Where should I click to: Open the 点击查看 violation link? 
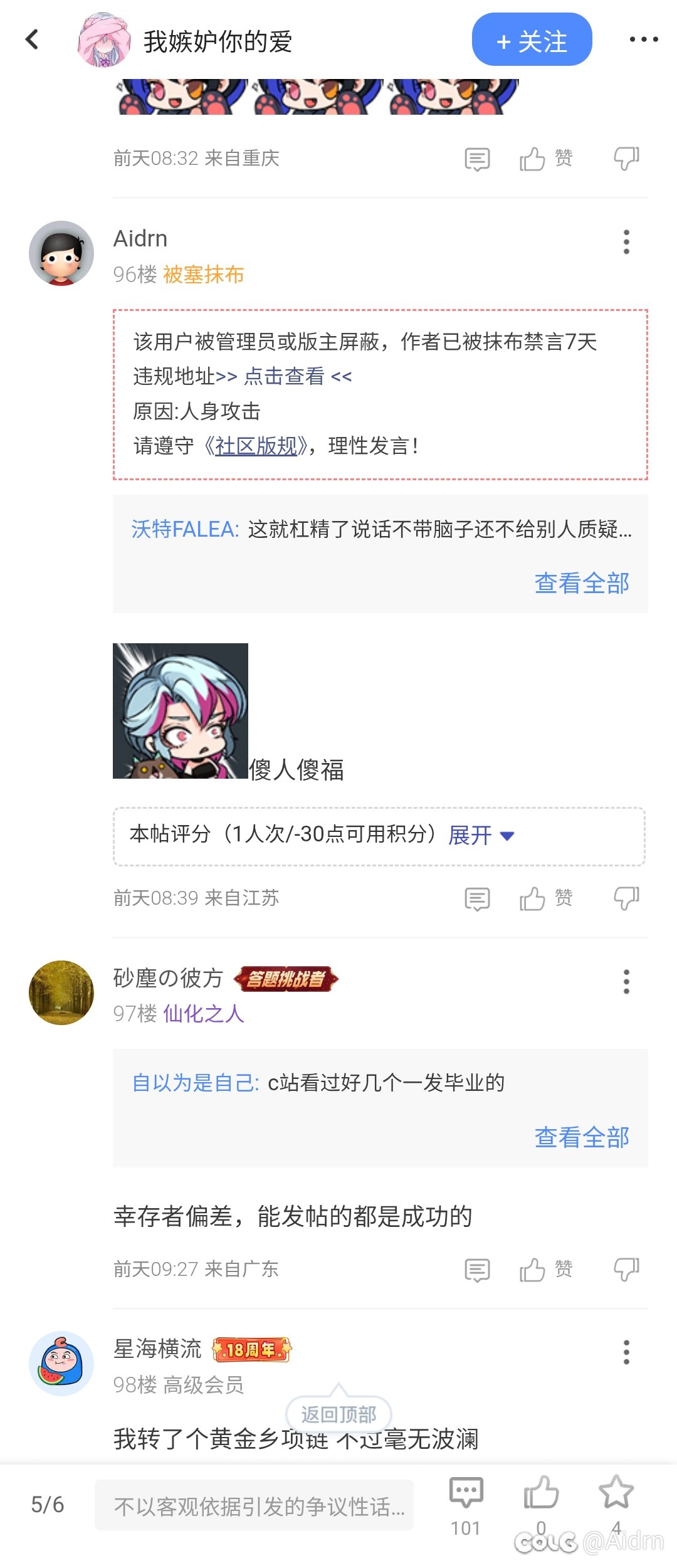(x=284, y=377)
